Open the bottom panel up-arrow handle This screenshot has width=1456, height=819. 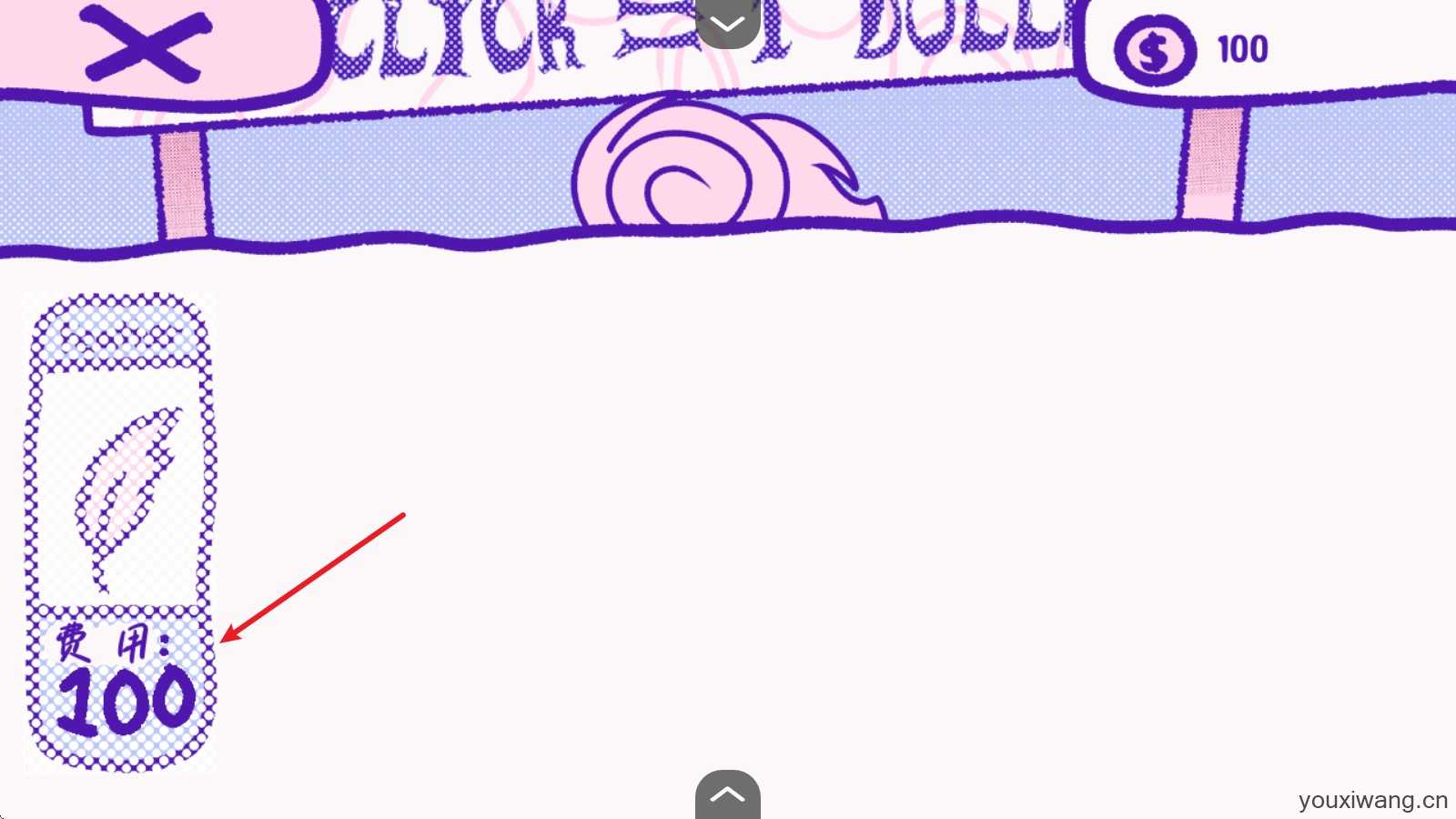727,795
